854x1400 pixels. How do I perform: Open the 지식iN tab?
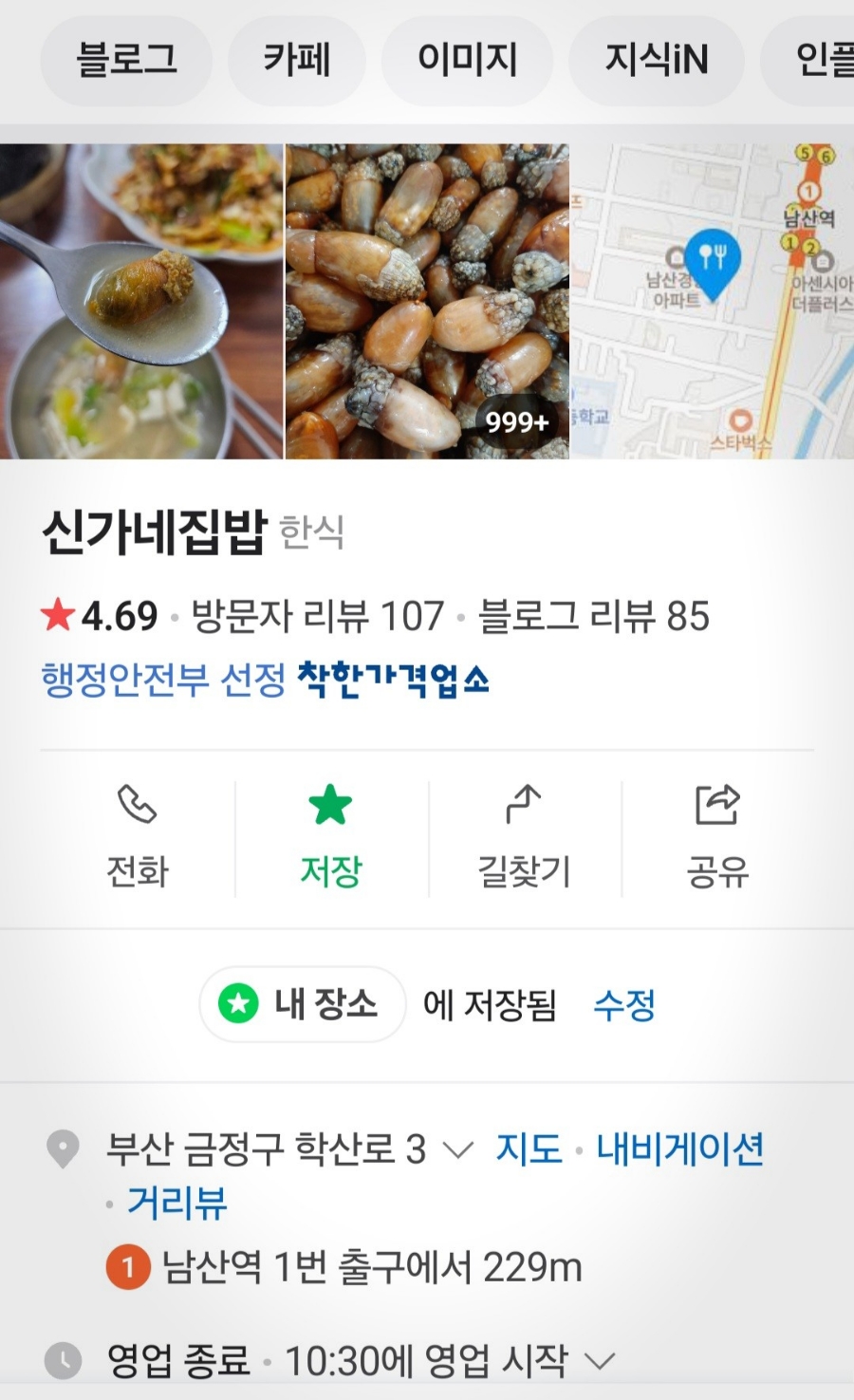(657, 61)
